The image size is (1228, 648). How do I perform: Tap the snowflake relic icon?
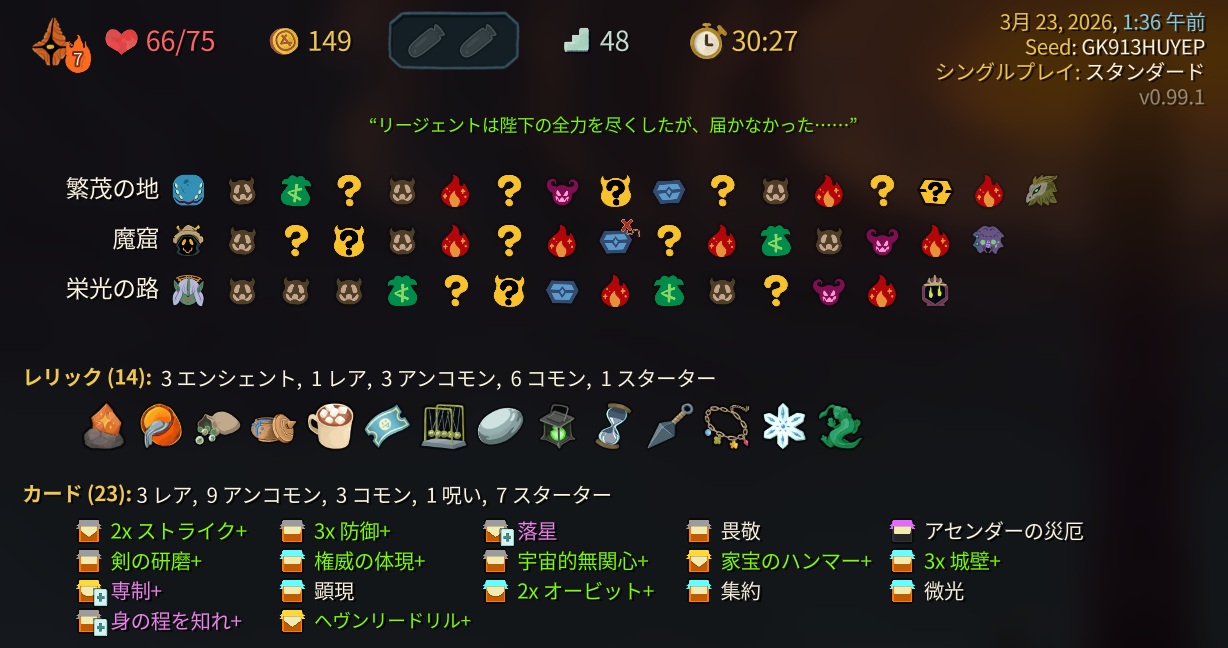click(x=783, y=426)
